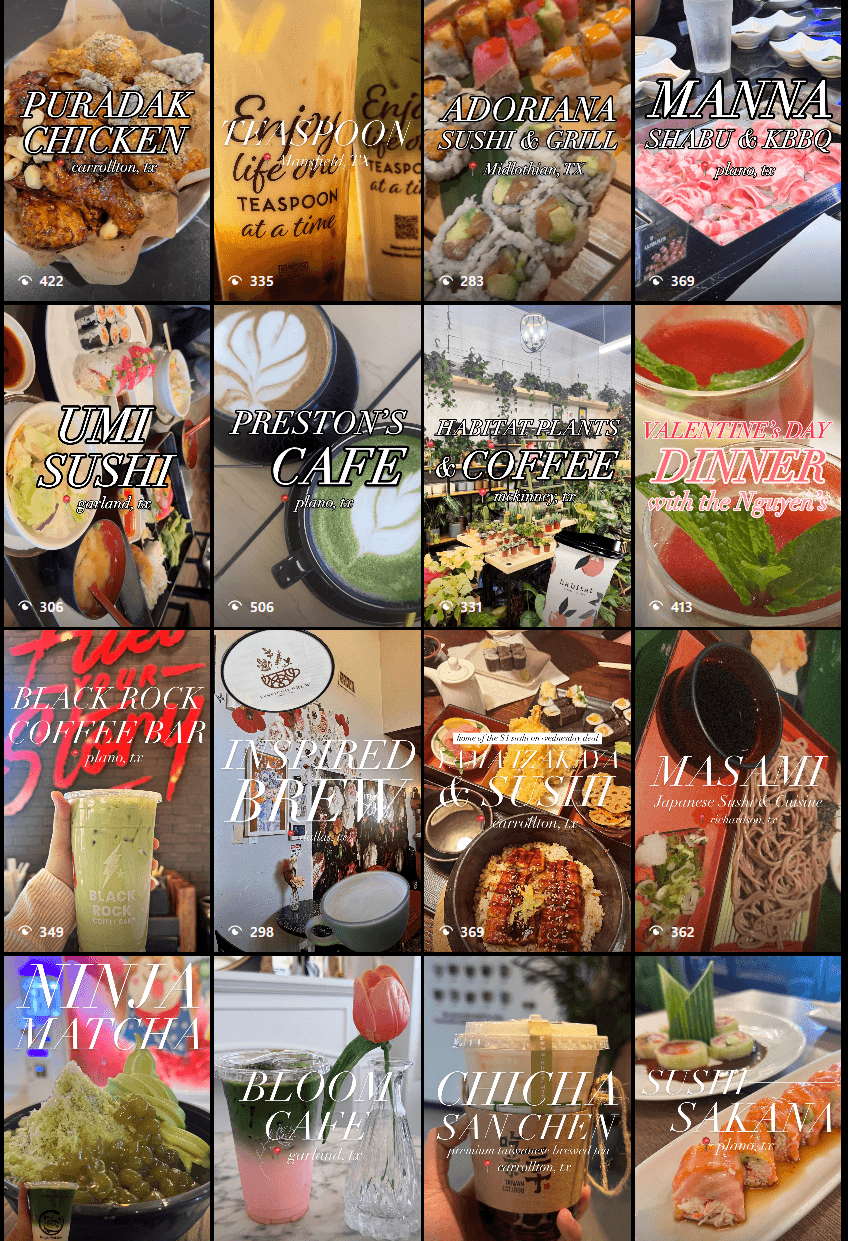The height and width of the screenshot is (1241, 848).
Task: Play the Teaspoon video tile
Action: point(317,150)
